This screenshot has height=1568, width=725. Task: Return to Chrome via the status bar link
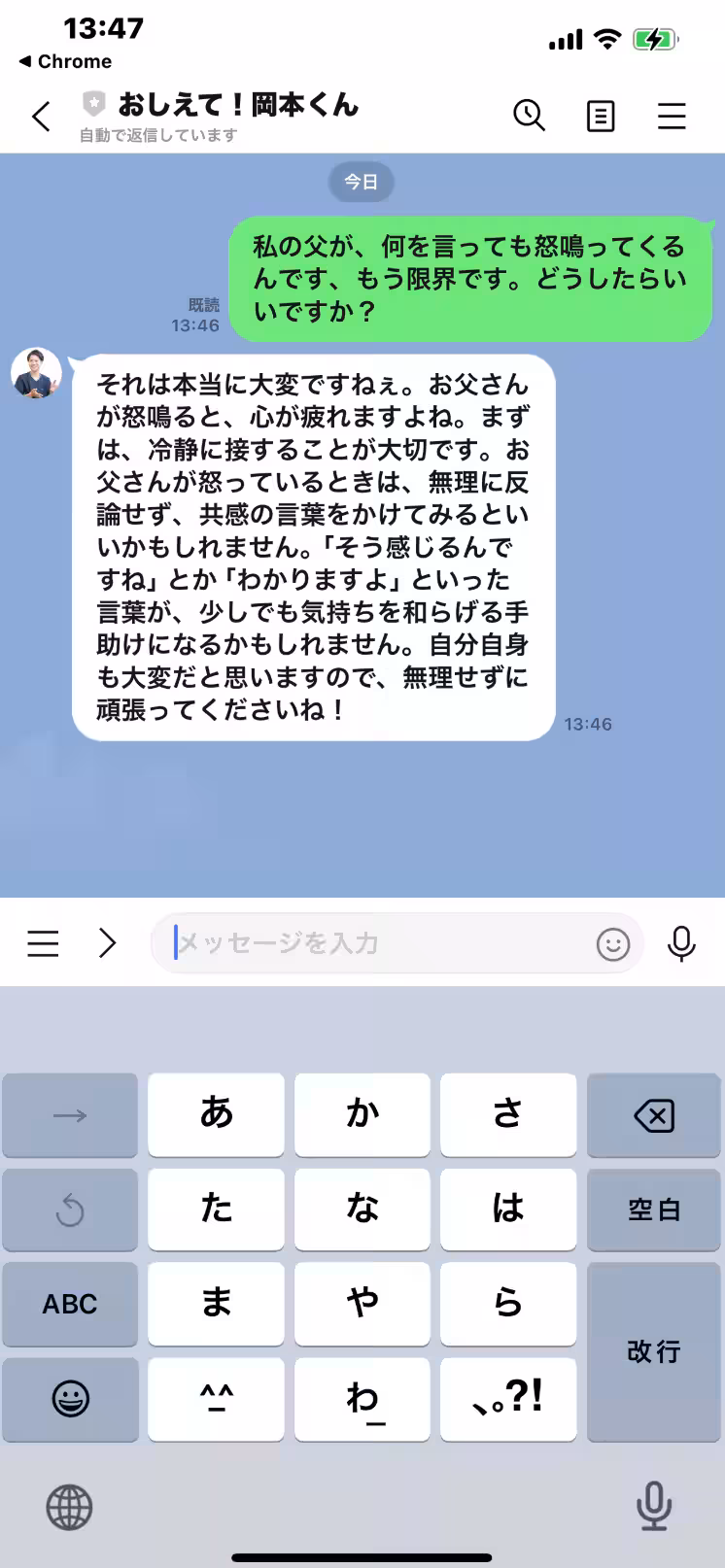click(65, 61)
